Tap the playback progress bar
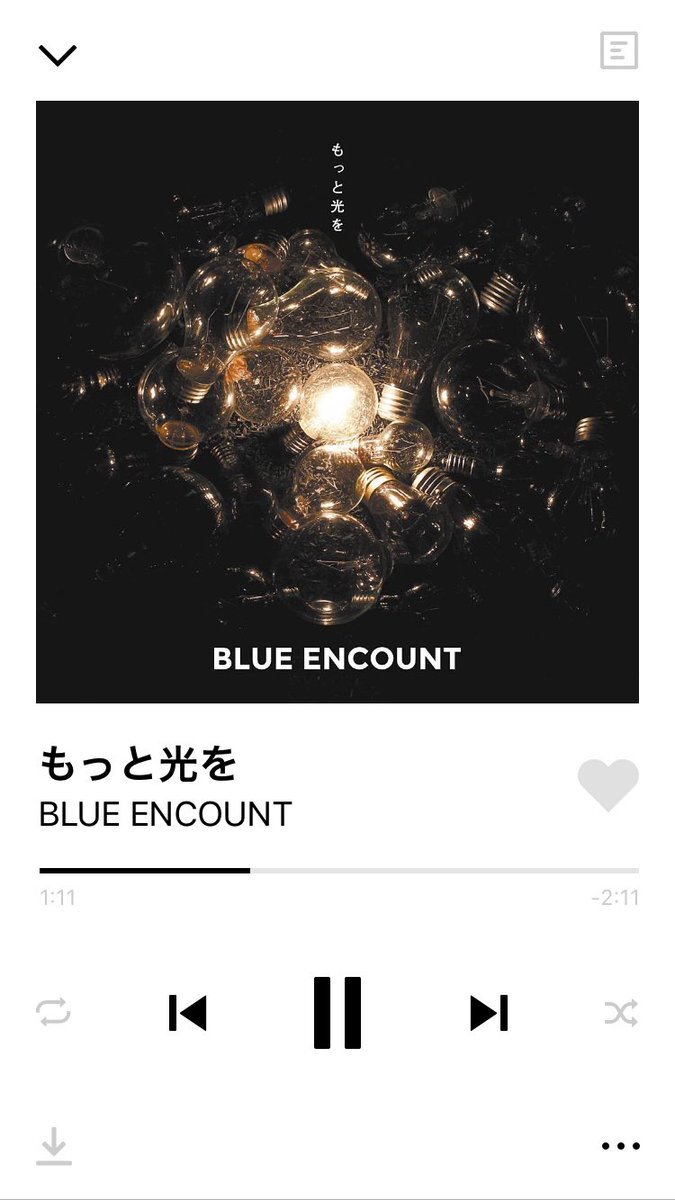The image size is (675, 1200). 339,871
